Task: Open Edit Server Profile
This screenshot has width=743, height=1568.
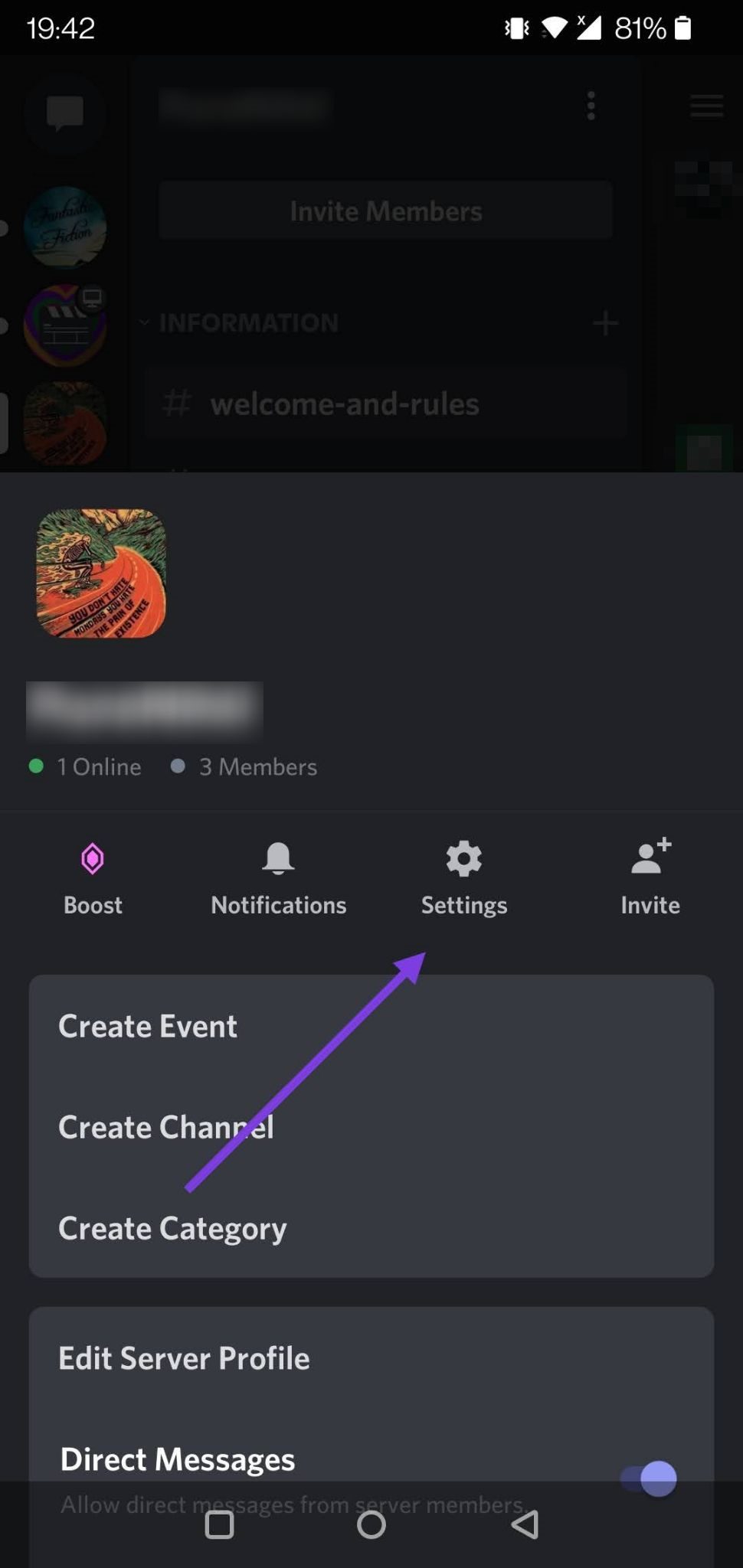Action: tap(184, 1358)
